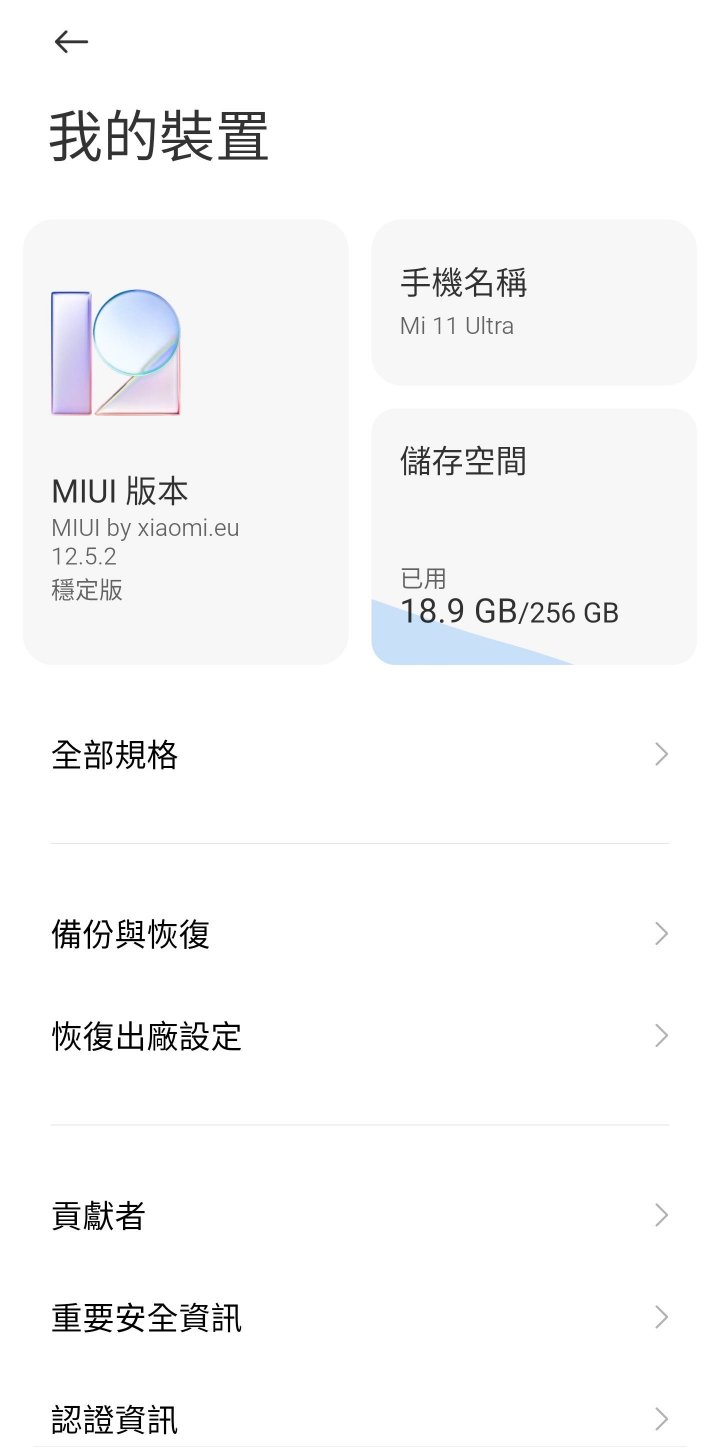Open 貢獻者
Image resolution: width=720 pixels, height=1455 pixels.
click(x=360, y=1215)
